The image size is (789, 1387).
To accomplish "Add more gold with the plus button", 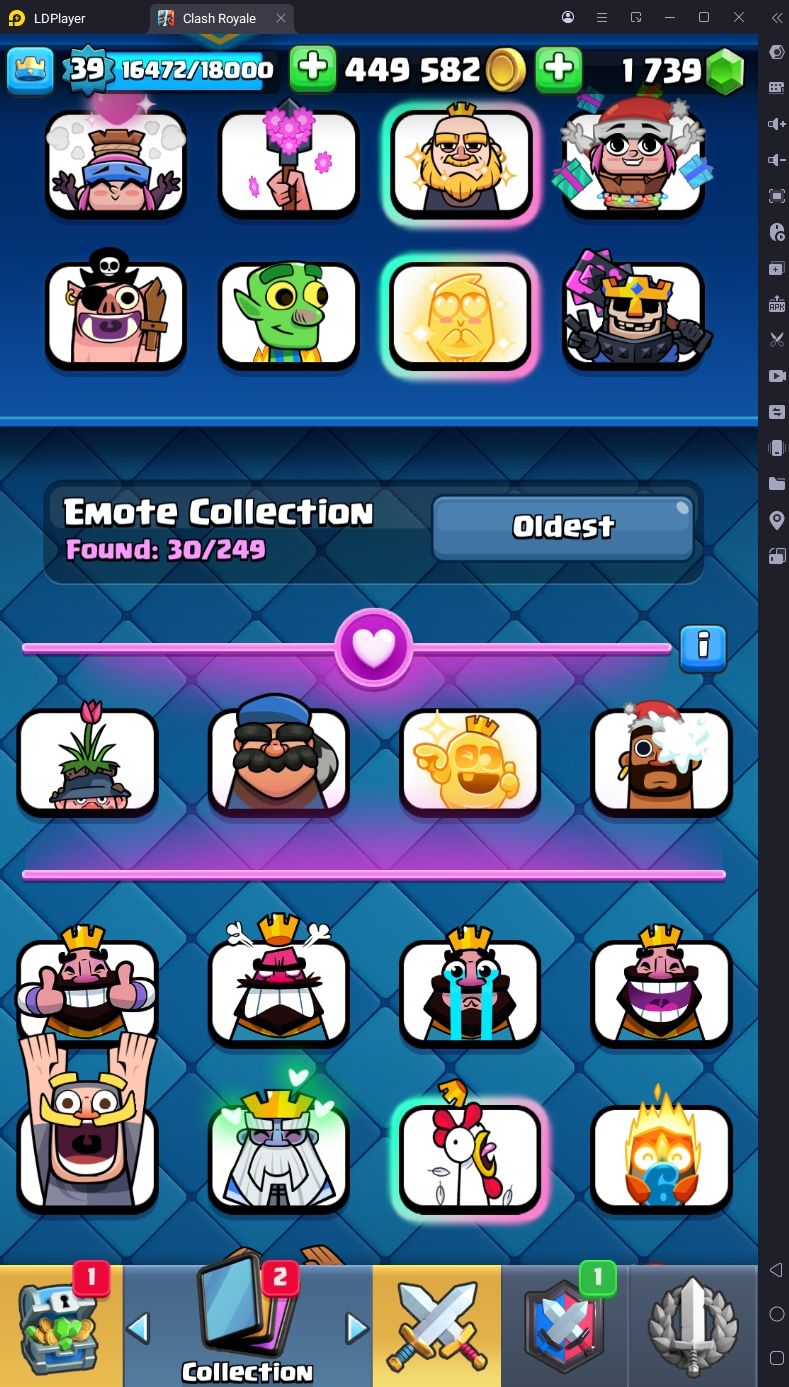I will (x=313, y=69).
